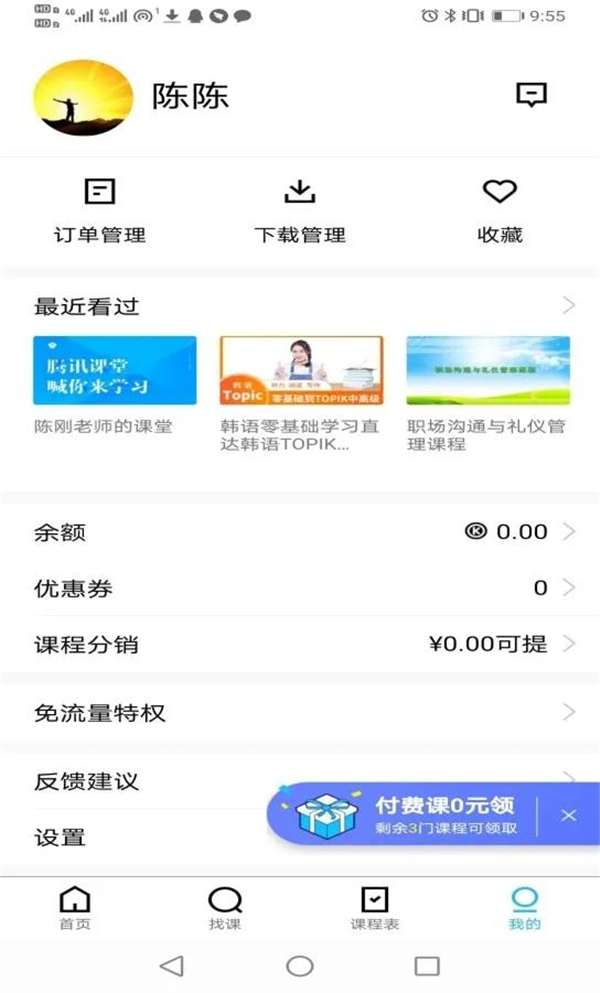Open 订单管理 order management

99,211
